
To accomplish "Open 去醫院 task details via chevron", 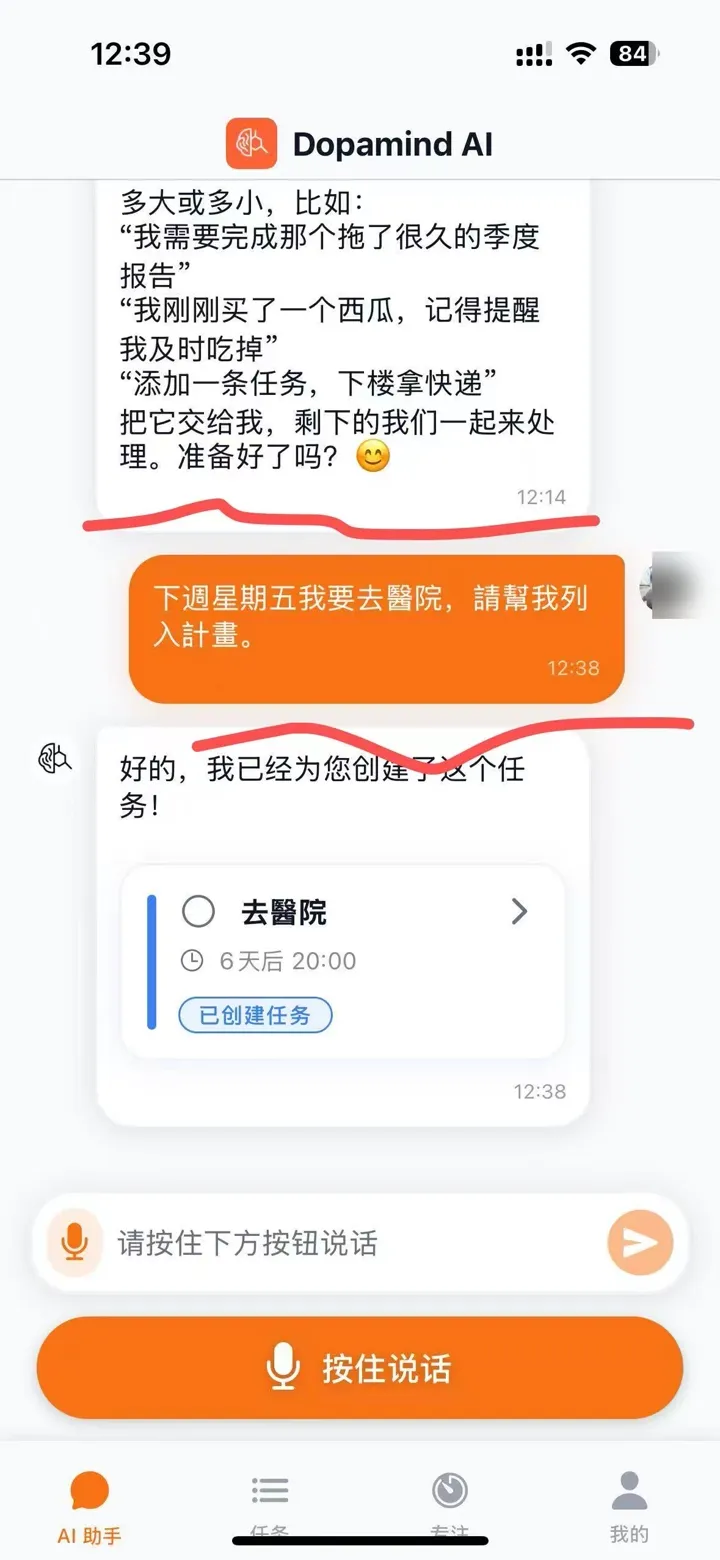I will coord(519,912).
